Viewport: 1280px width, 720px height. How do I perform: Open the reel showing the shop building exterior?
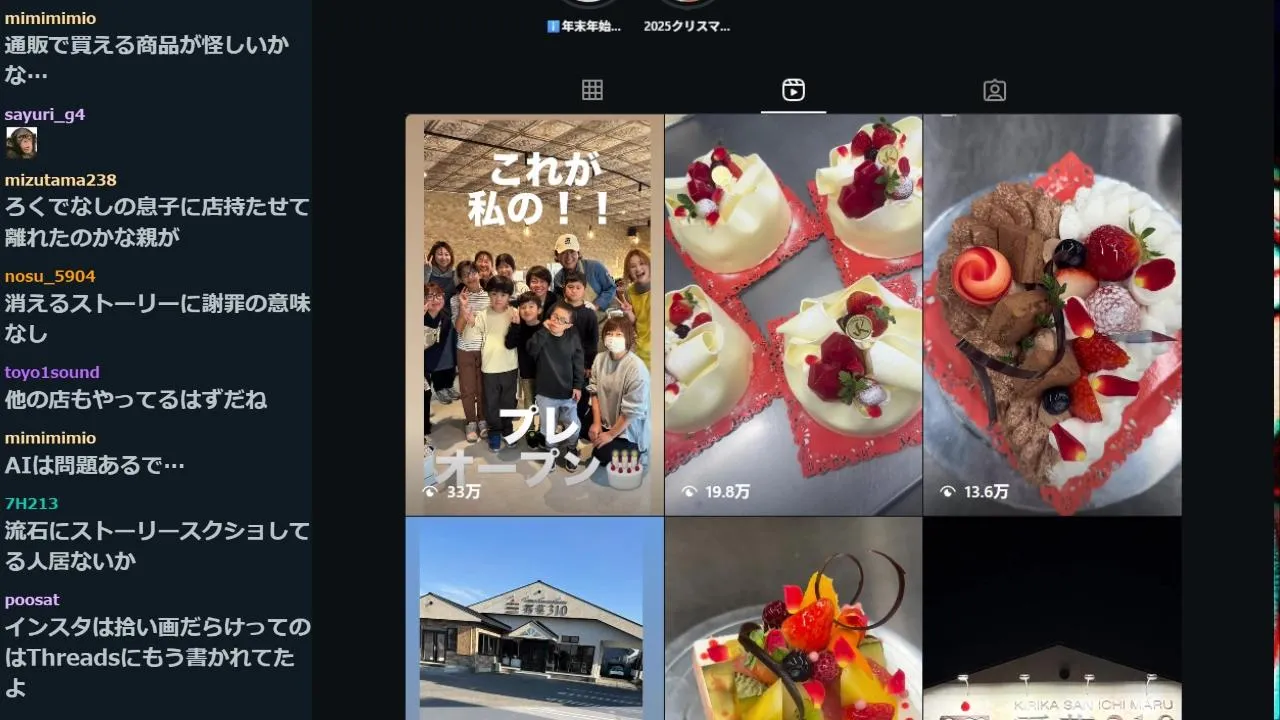535,618
